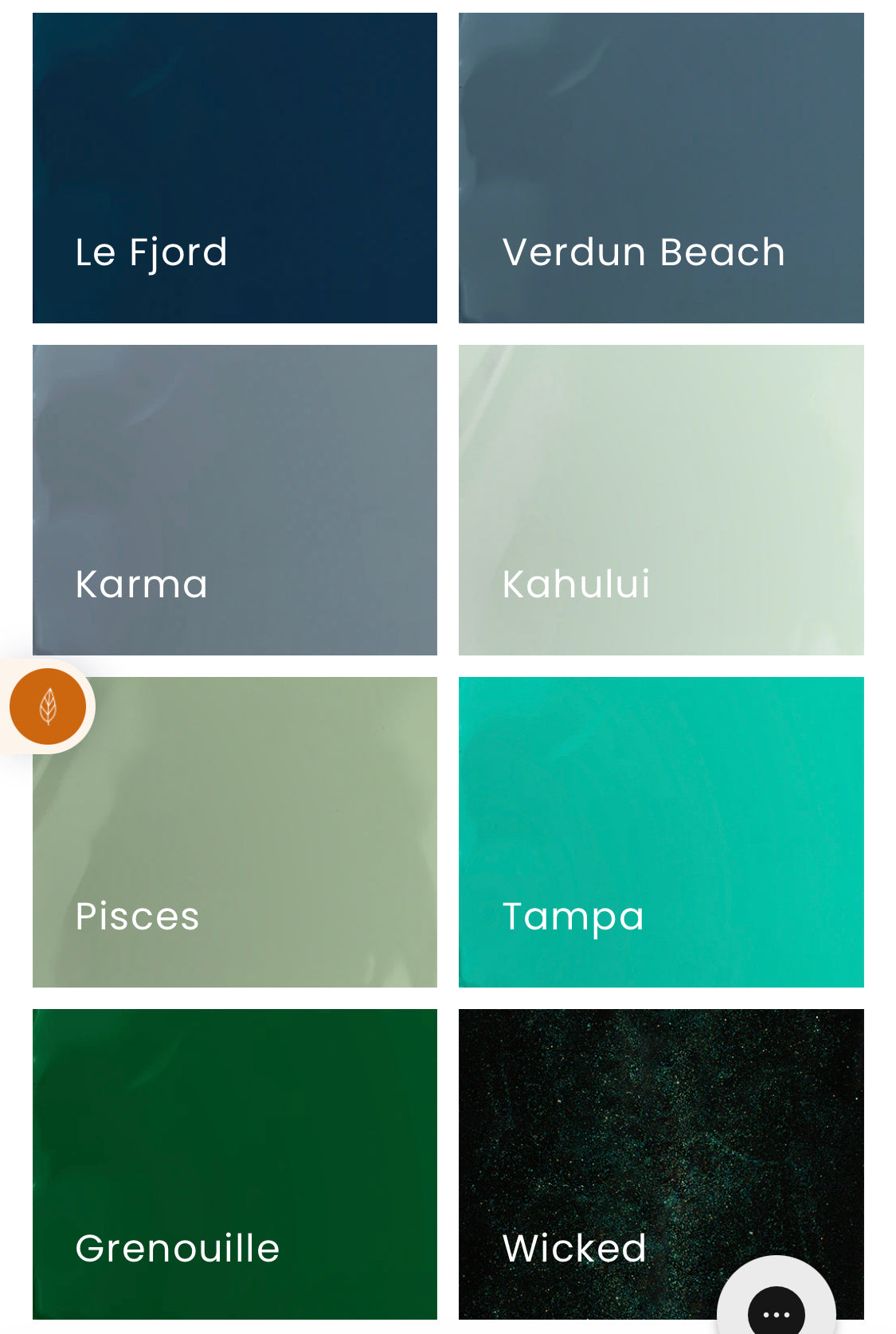The image size is (896, 1334).
Task: Open the orange leaf floating button
Action: point(48,706)
